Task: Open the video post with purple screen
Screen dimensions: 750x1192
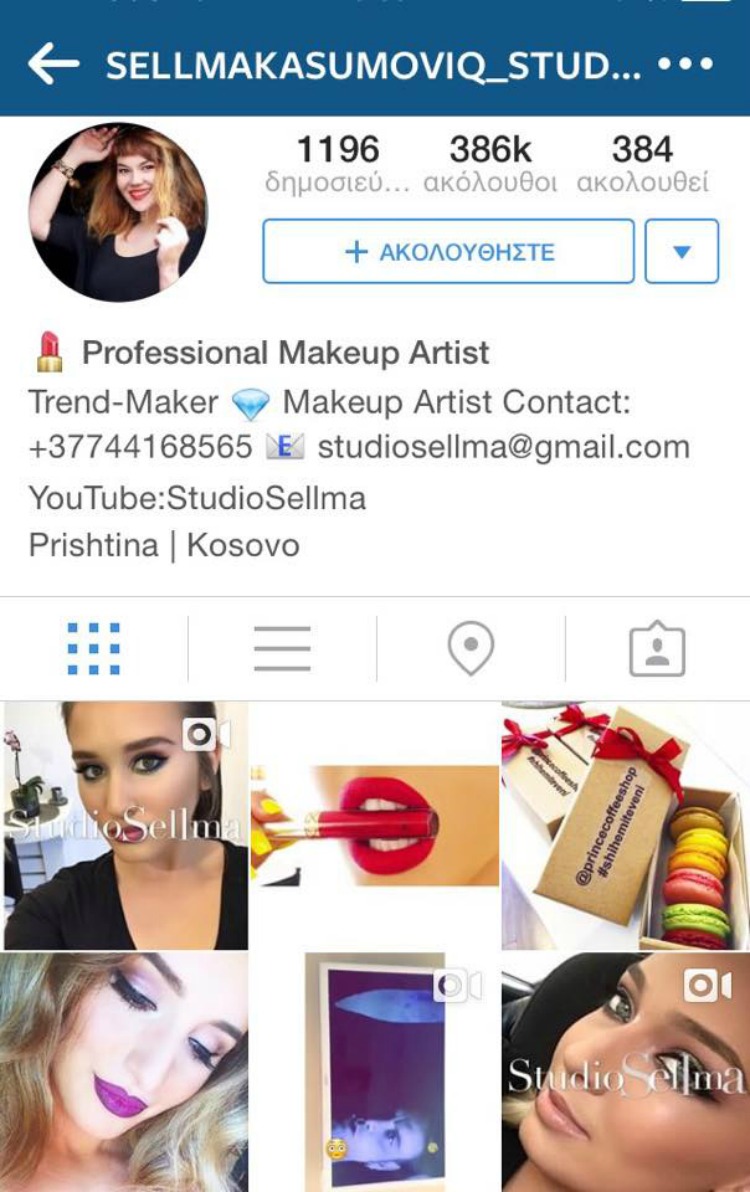Action: click(x=375, y=1072)
